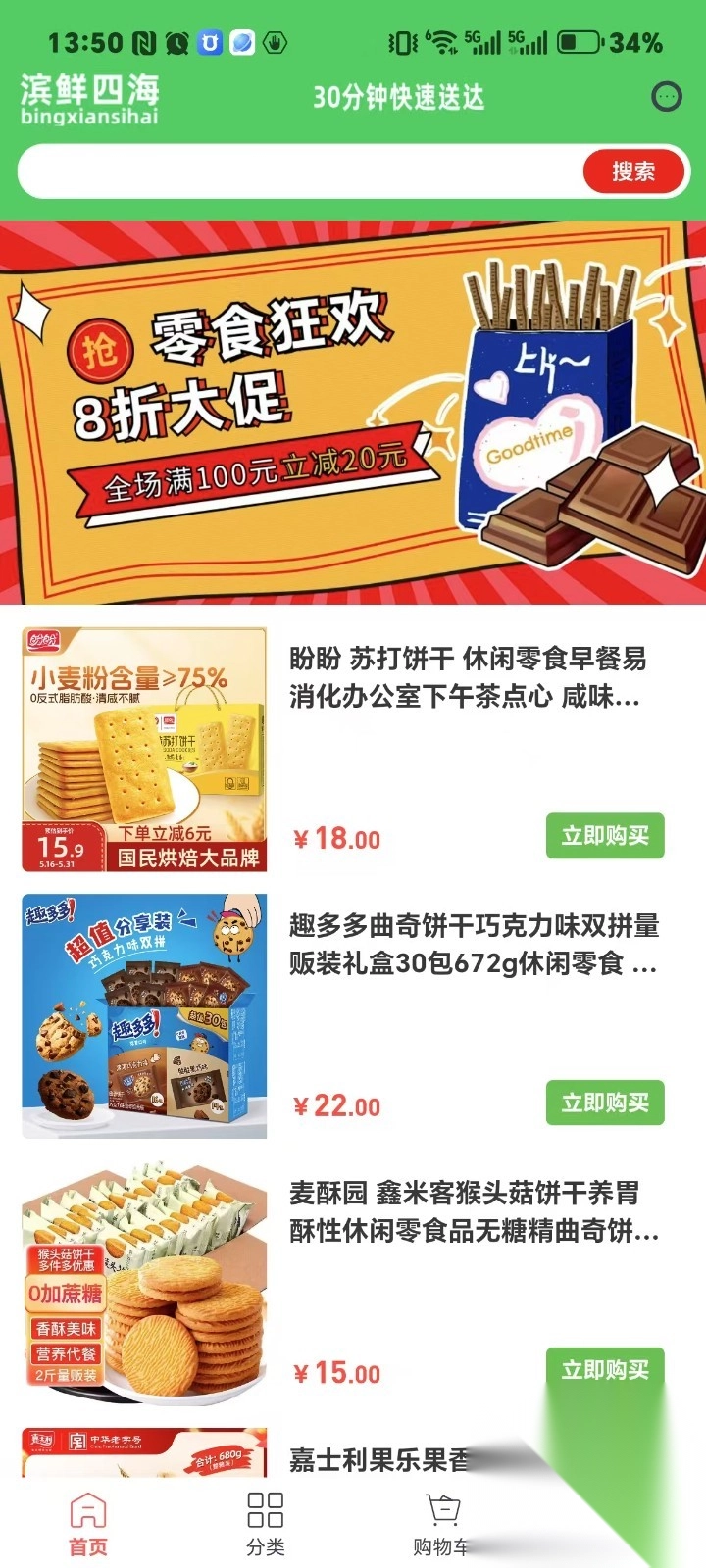Tap the 首页 home icon
The height and width of the screenshot is (1568, 706).
[x=86, y=1512]
